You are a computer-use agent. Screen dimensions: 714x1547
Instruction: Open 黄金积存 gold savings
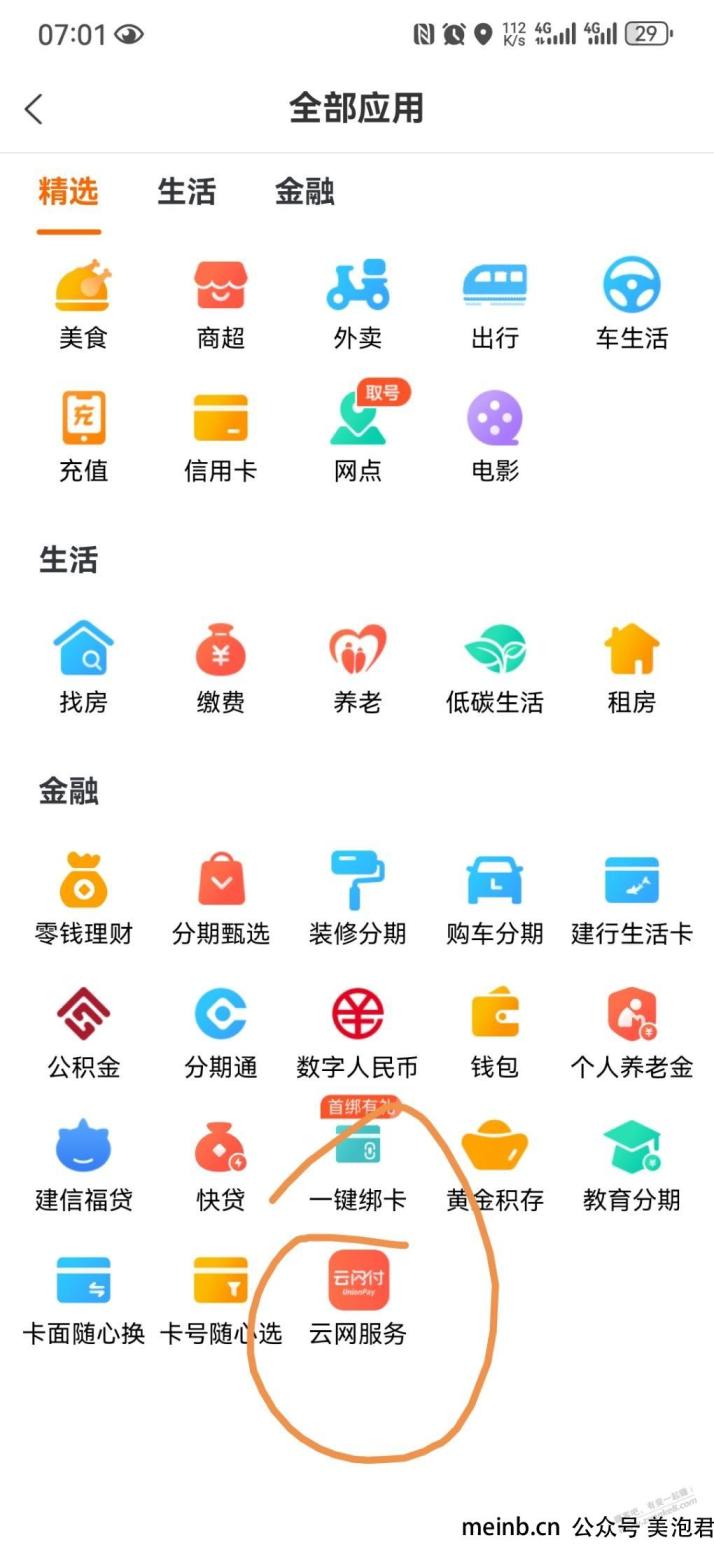tap(495, 1166)
